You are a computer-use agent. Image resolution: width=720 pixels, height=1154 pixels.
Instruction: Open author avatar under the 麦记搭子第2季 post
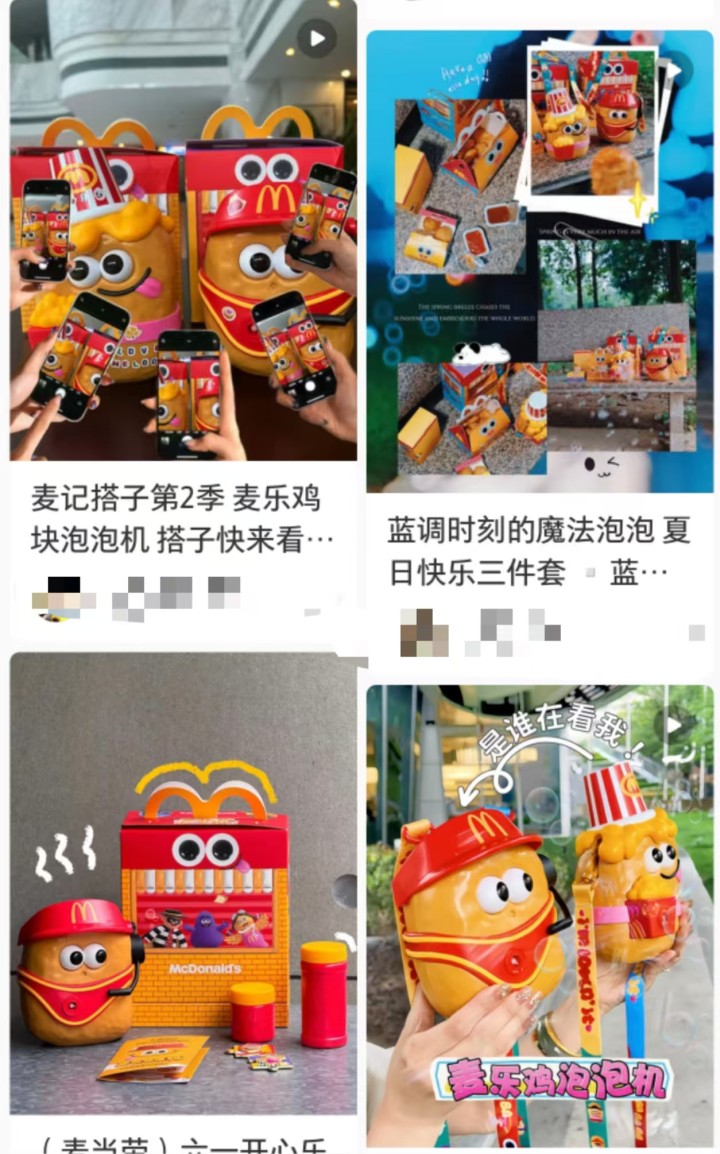click(x=58, y=597)
